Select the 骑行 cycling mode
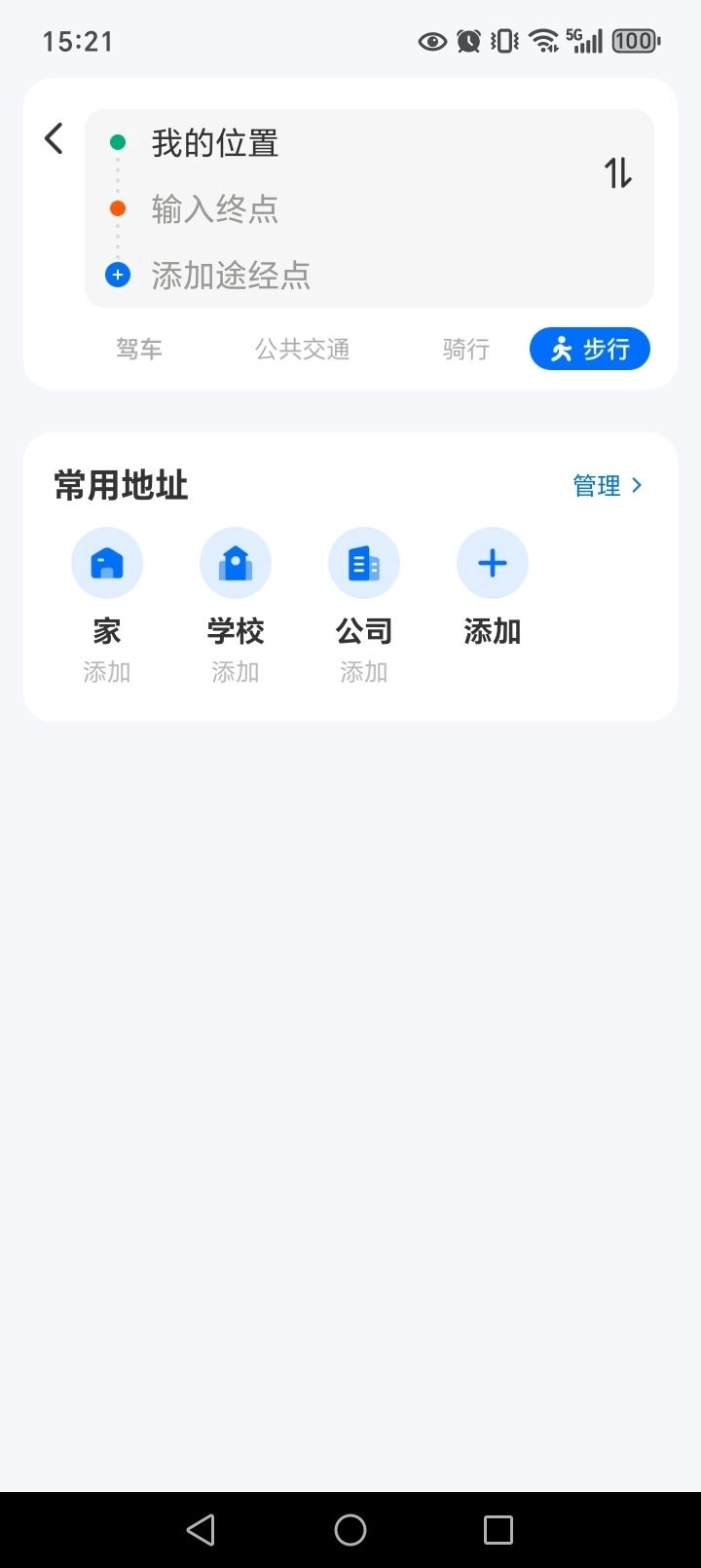 [x=465, y=348]
